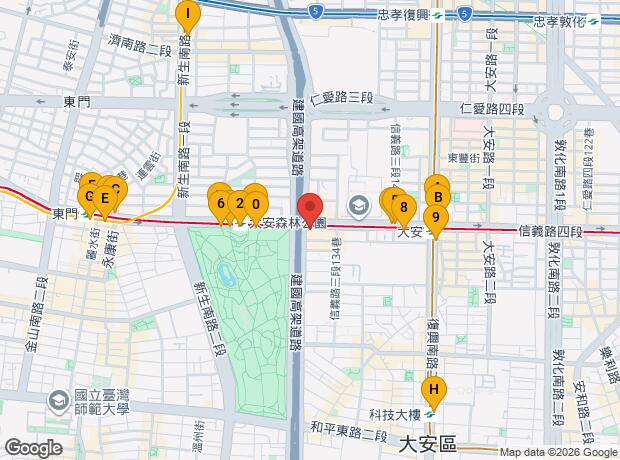Screen dimensions: 620x460
Task: Tap the red location pin
Action: click(x=312, y=207)
